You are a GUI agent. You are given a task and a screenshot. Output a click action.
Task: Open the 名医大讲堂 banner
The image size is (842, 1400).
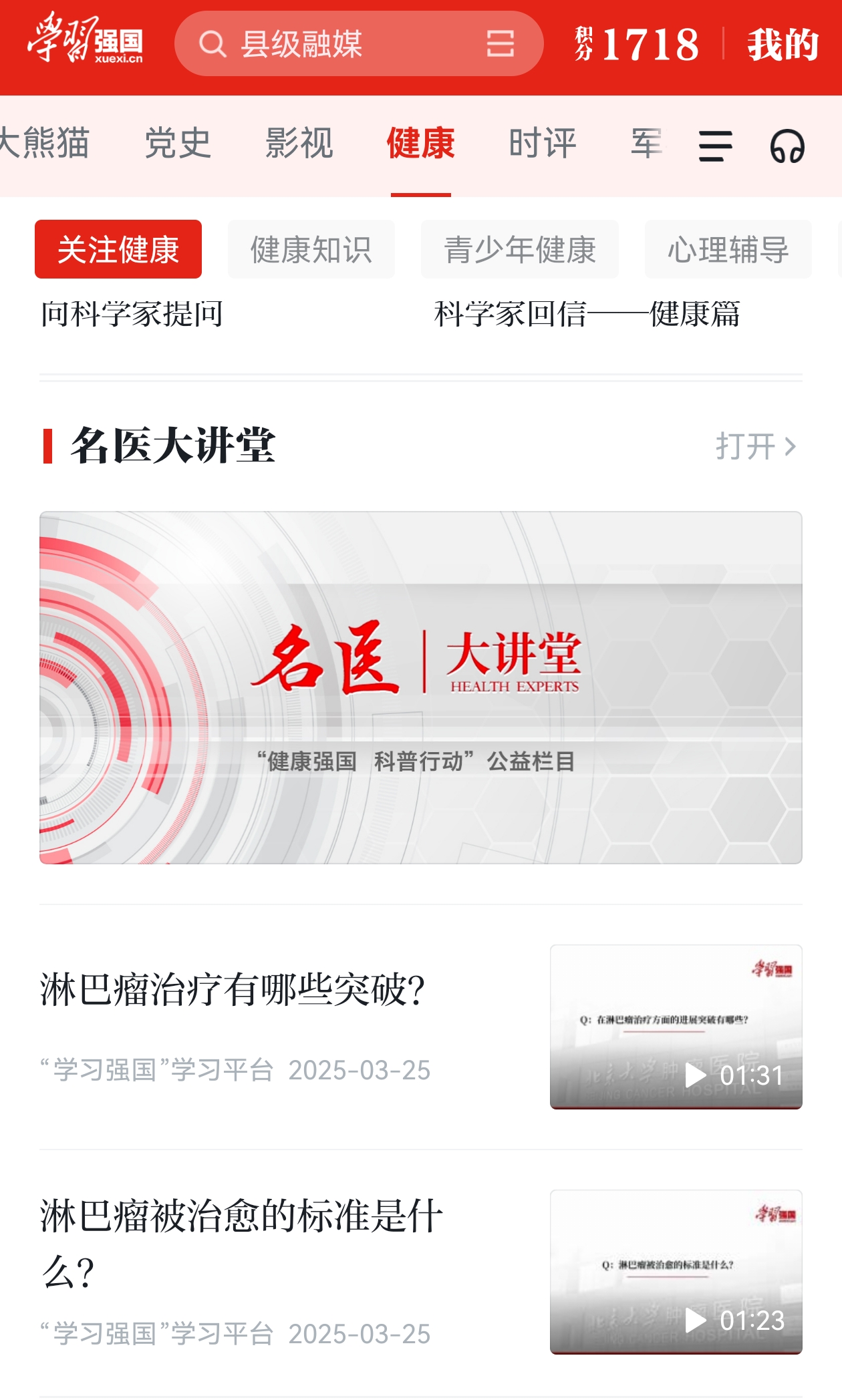[x=421, y=687]
